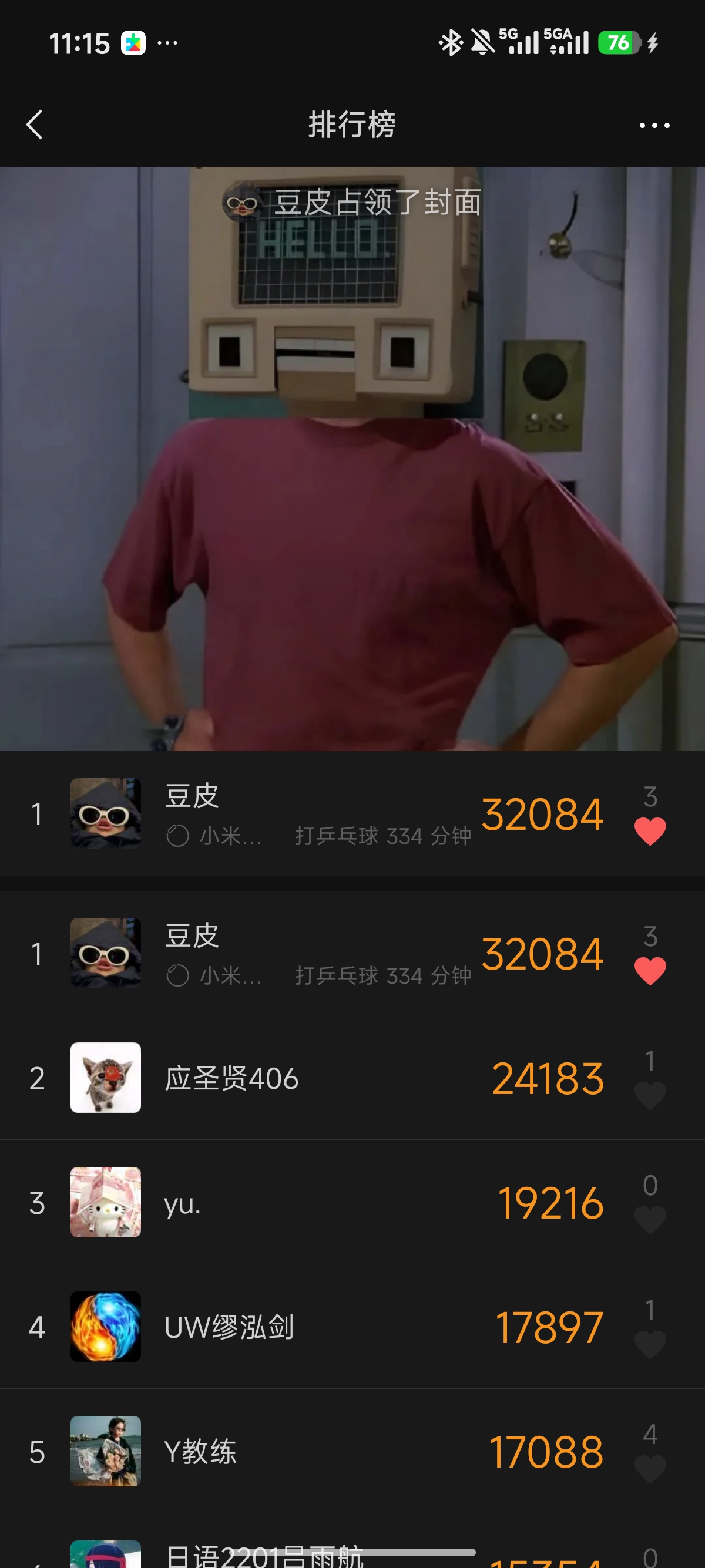Open Y教练's ranking row
705x1568 pixels.
point(352,1451)
